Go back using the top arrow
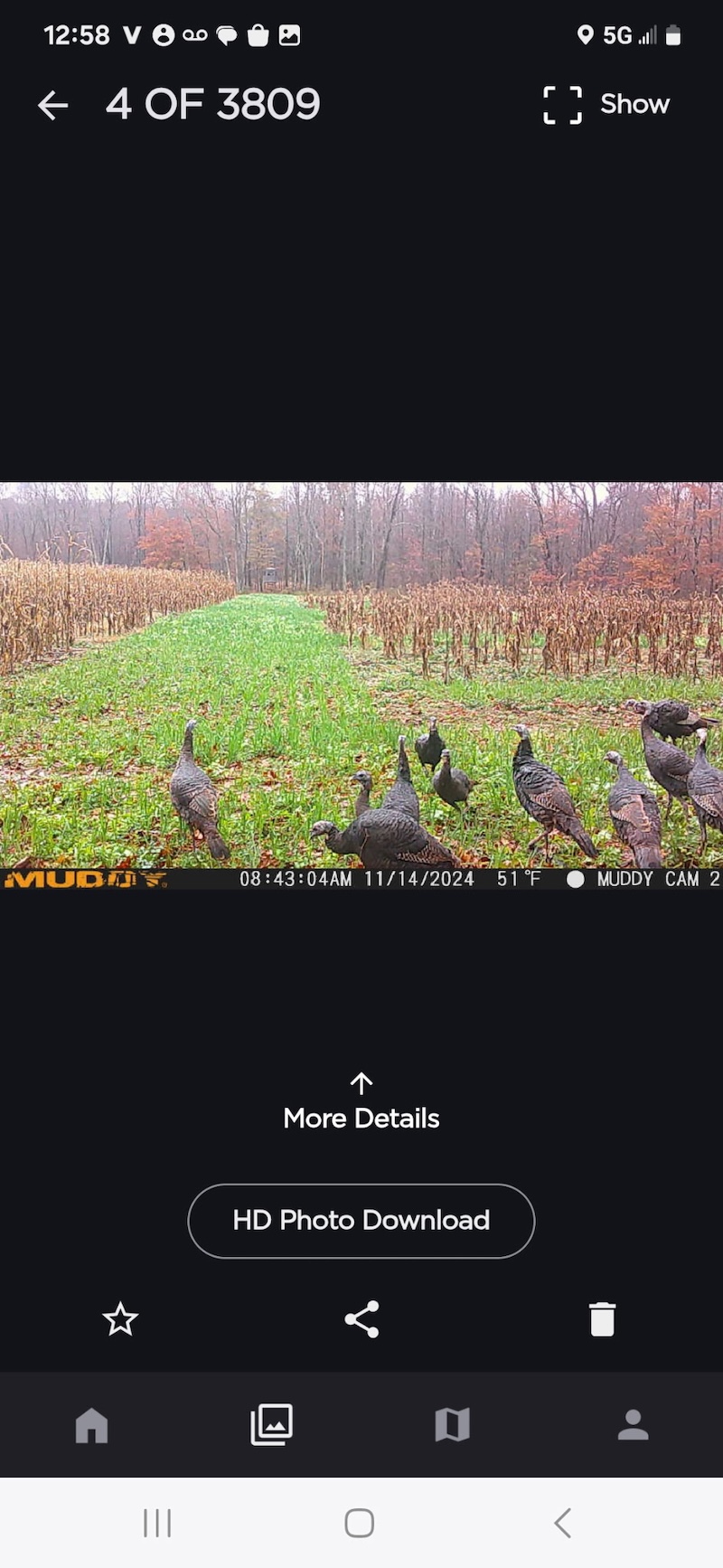Viewport: 723px width, 1568px height. coord(52,105)
